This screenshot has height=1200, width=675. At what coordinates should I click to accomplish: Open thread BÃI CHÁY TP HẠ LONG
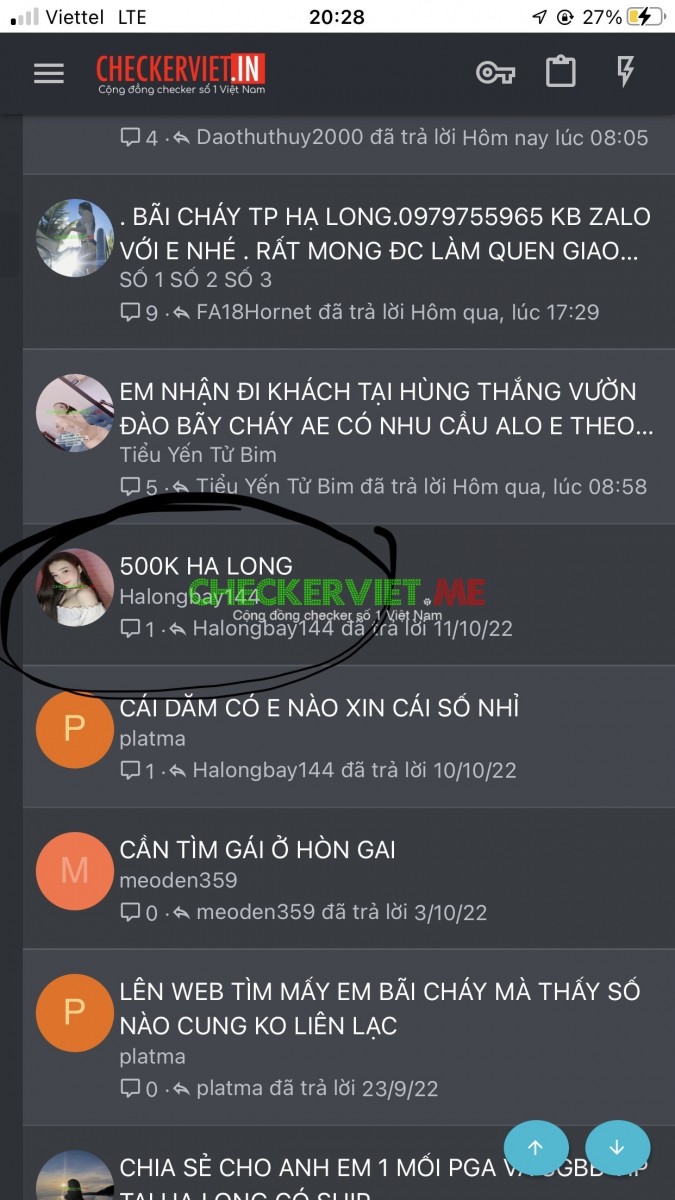click(384, 233)
